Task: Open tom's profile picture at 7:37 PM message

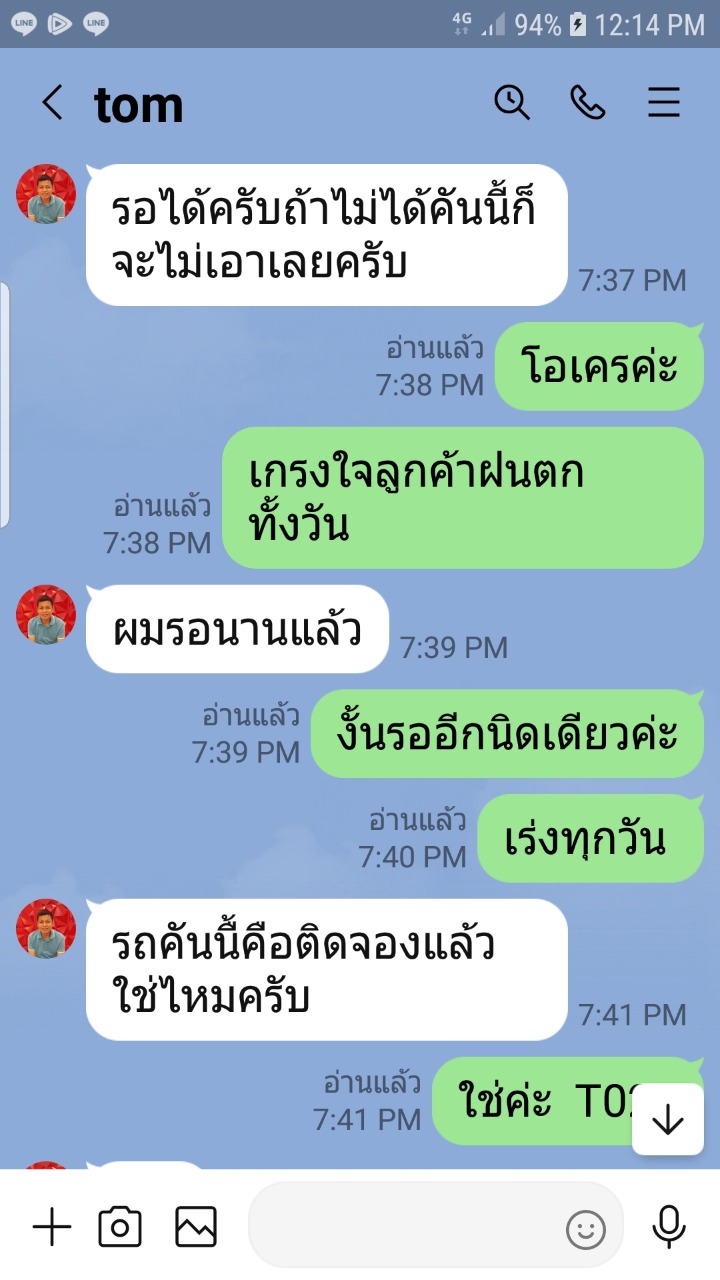Action: point(46,194)
